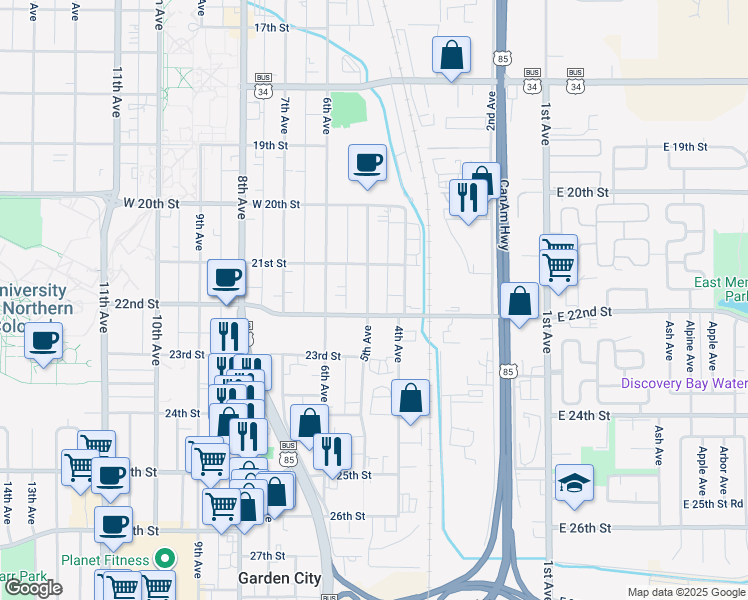Tap the shopping bag marker on E 22nd St

519,301
